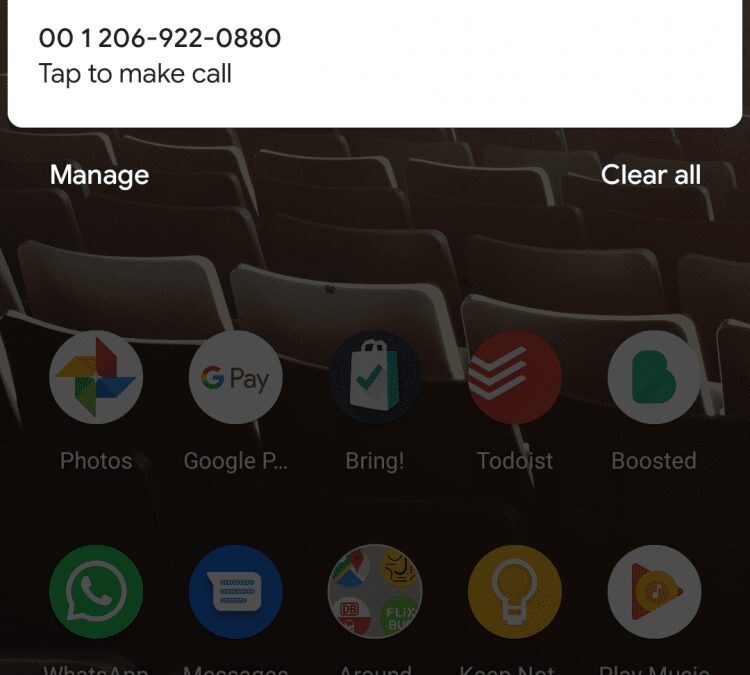Open the Around apps folder
The width and height of the screenshot is (750, 675).
[375, 592]
